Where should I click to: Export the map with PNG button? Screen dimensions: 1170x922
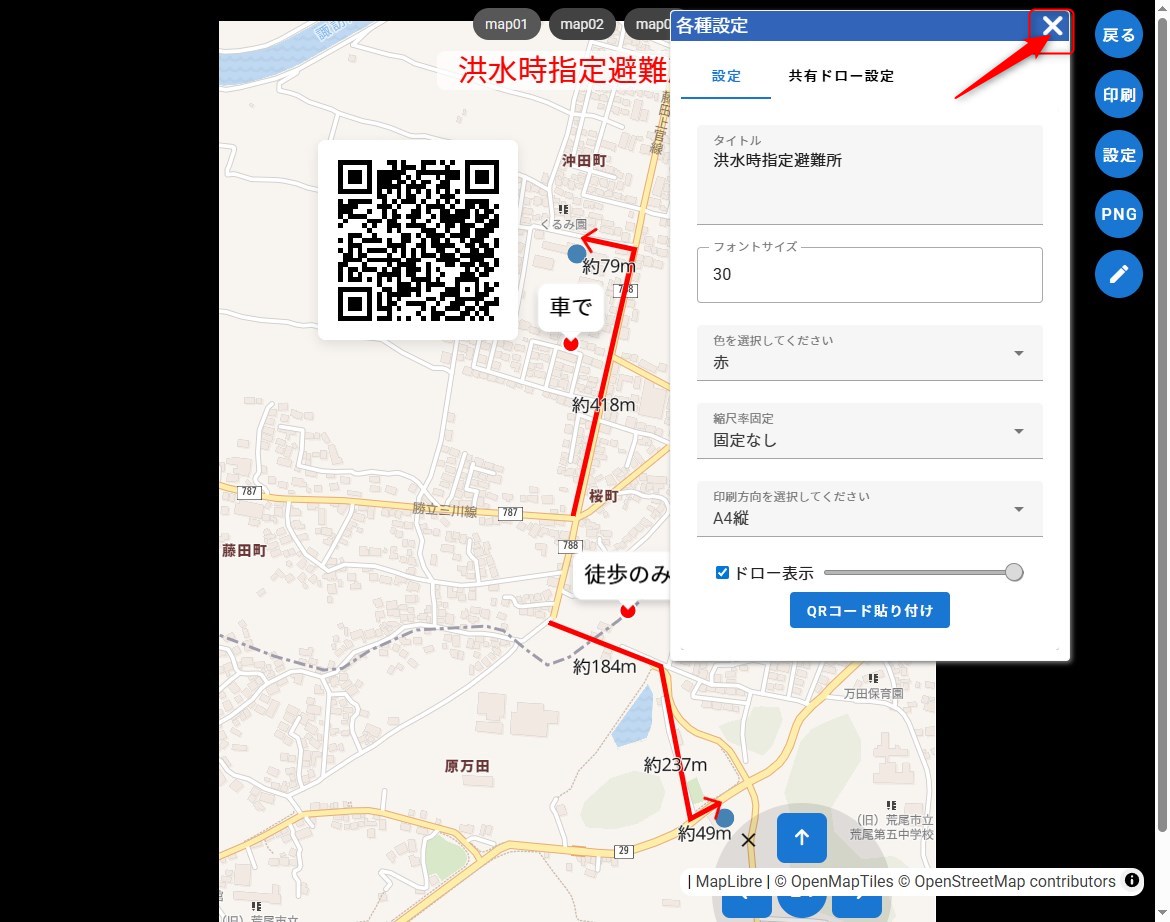[1119, 214]
